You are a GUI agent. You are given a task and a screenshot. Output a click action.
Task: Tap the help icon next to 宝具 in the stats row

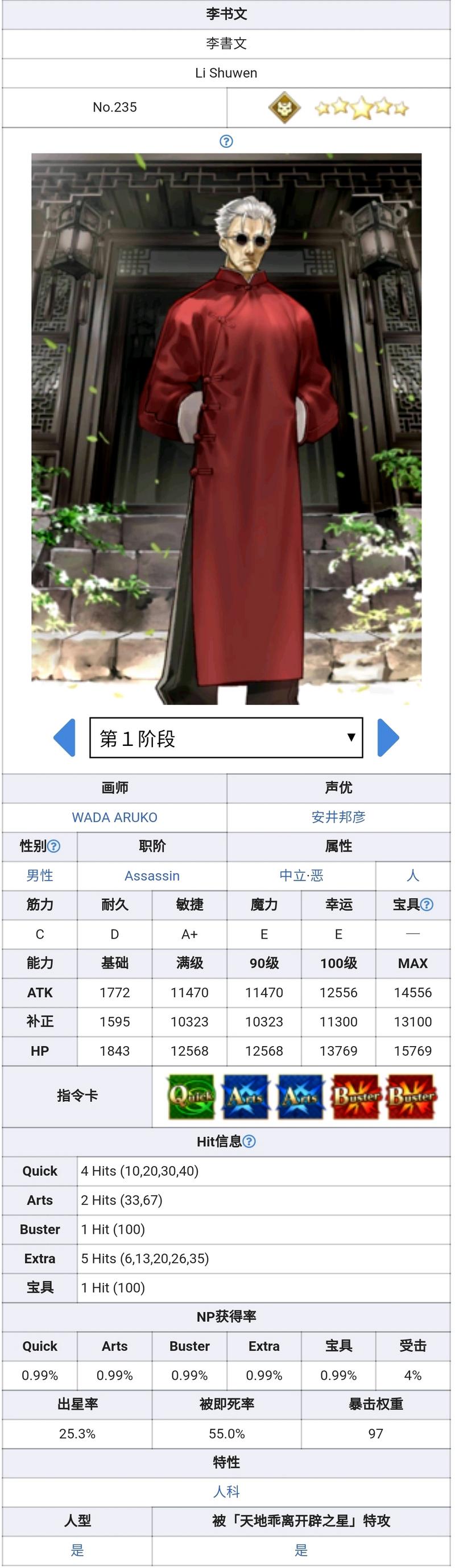427,905
